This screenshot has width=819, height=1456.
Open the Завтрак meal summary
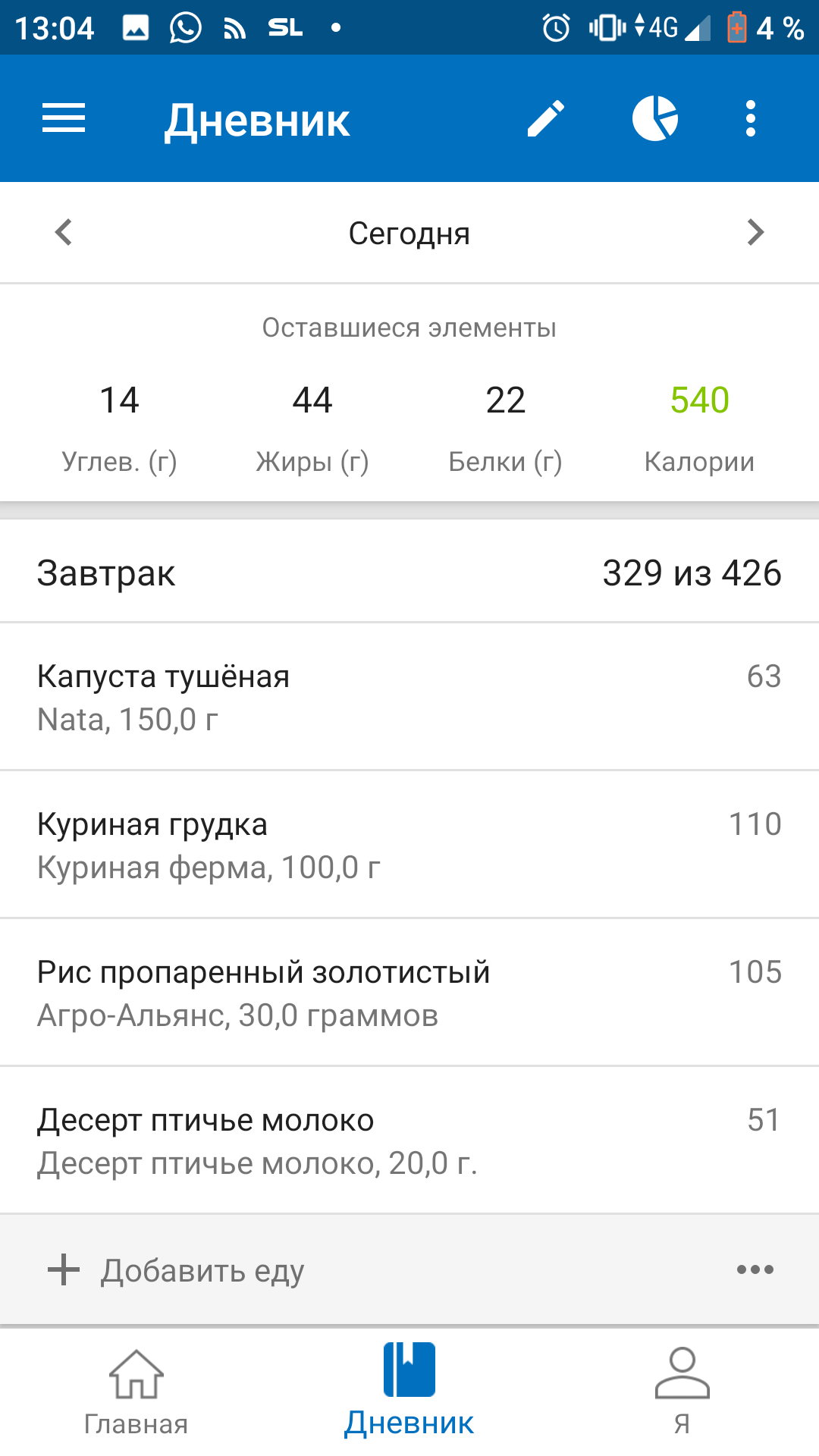(409, 573)
